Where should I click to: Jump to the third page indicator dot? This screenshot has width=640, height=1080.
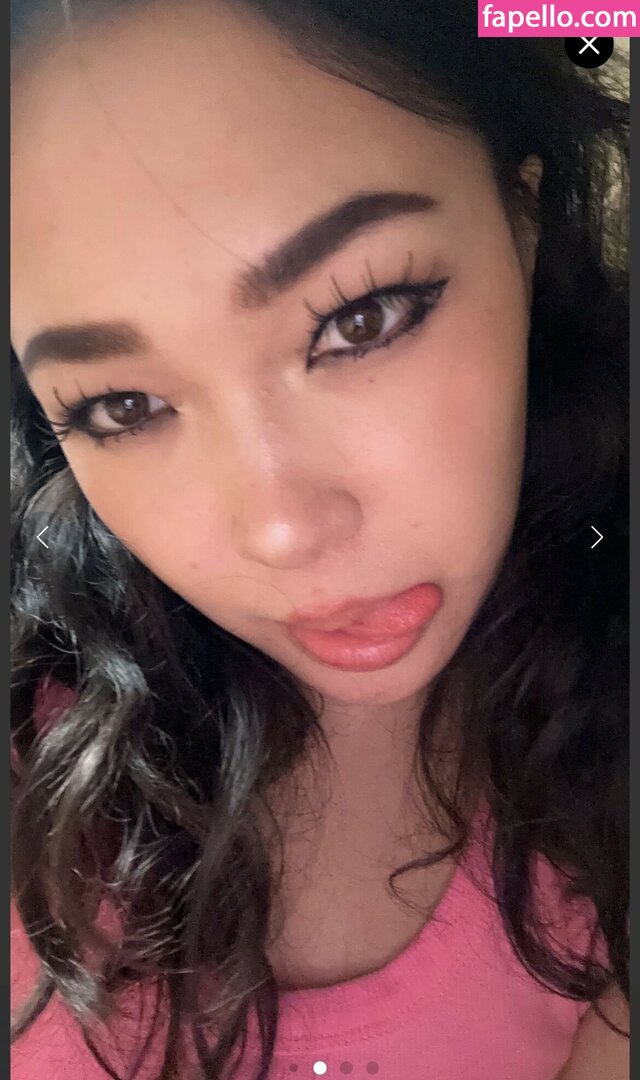[346, 1067]
